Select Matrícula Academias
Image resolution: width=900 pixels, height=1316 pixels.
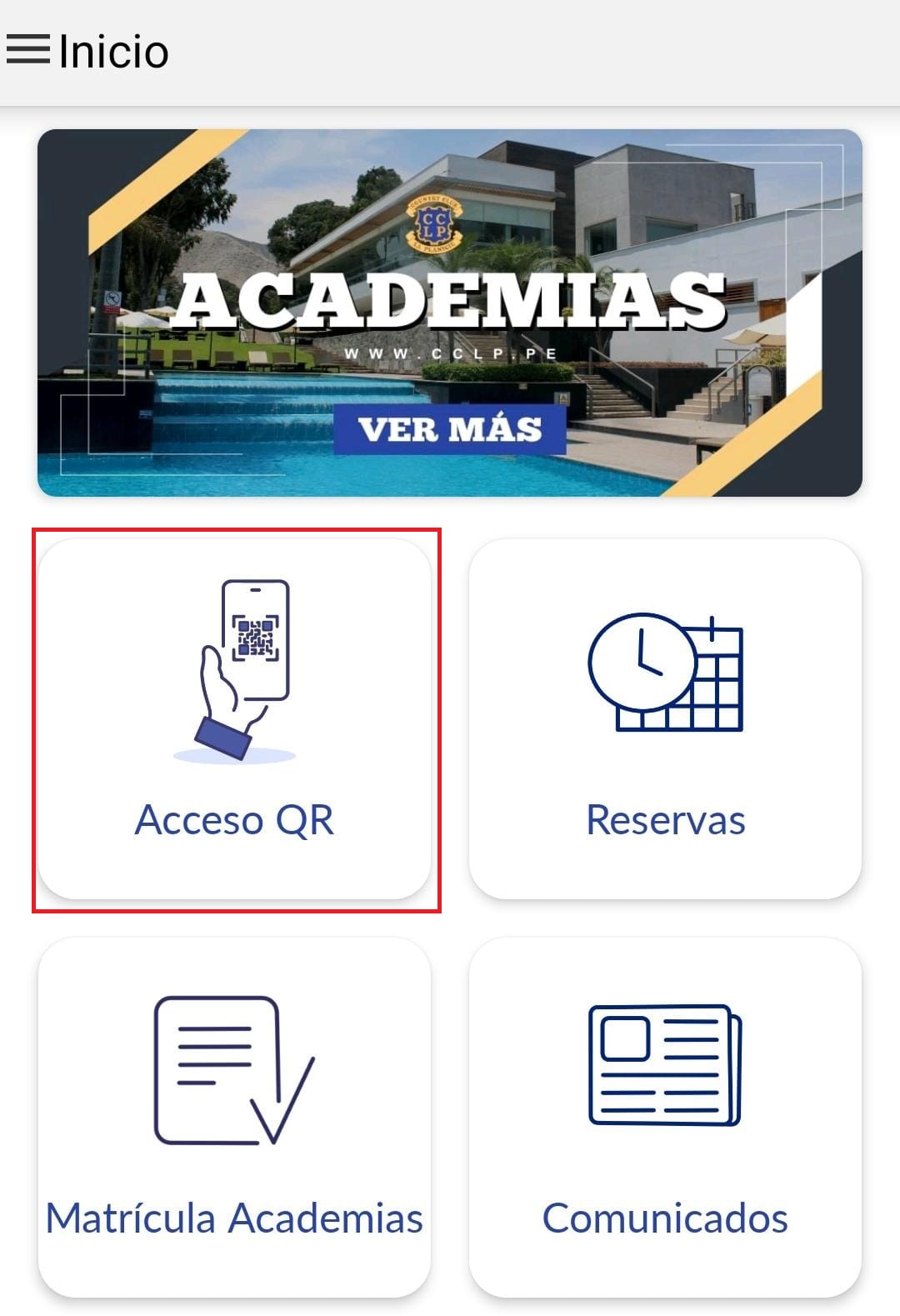[x=235, y=1117]
